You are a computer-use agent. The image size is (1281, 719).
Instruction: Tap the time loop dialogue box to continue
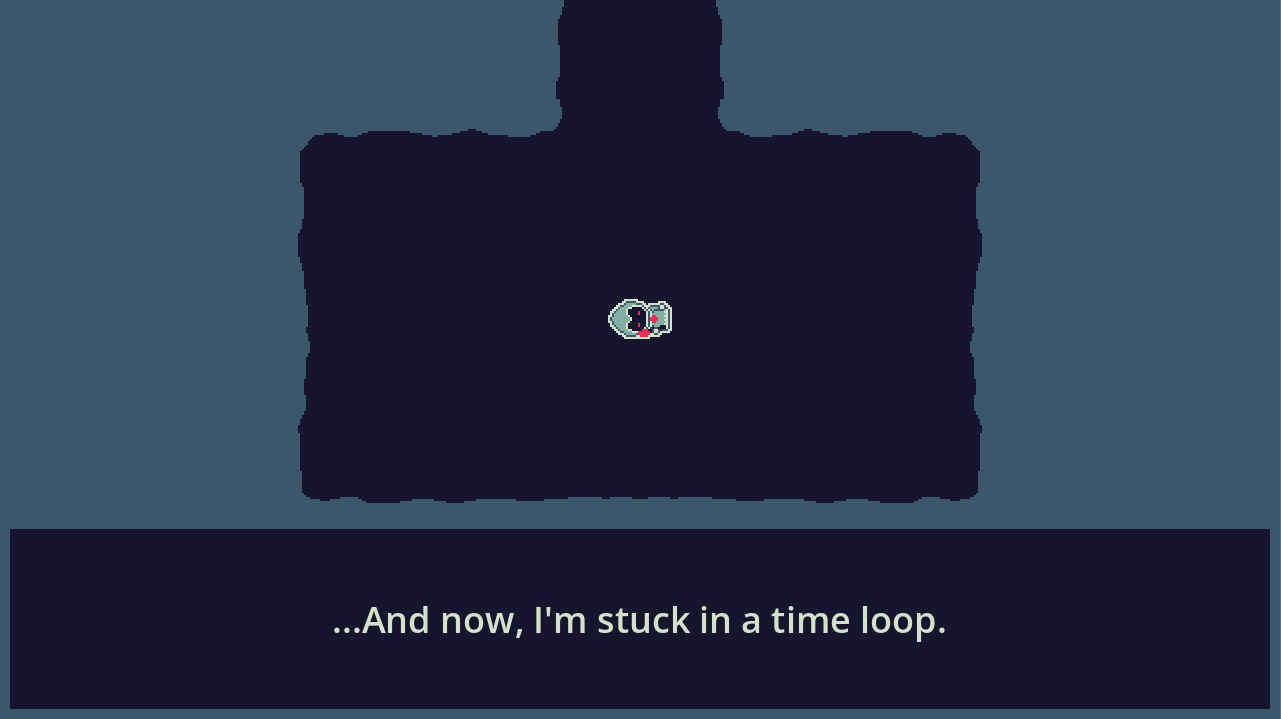640,619
